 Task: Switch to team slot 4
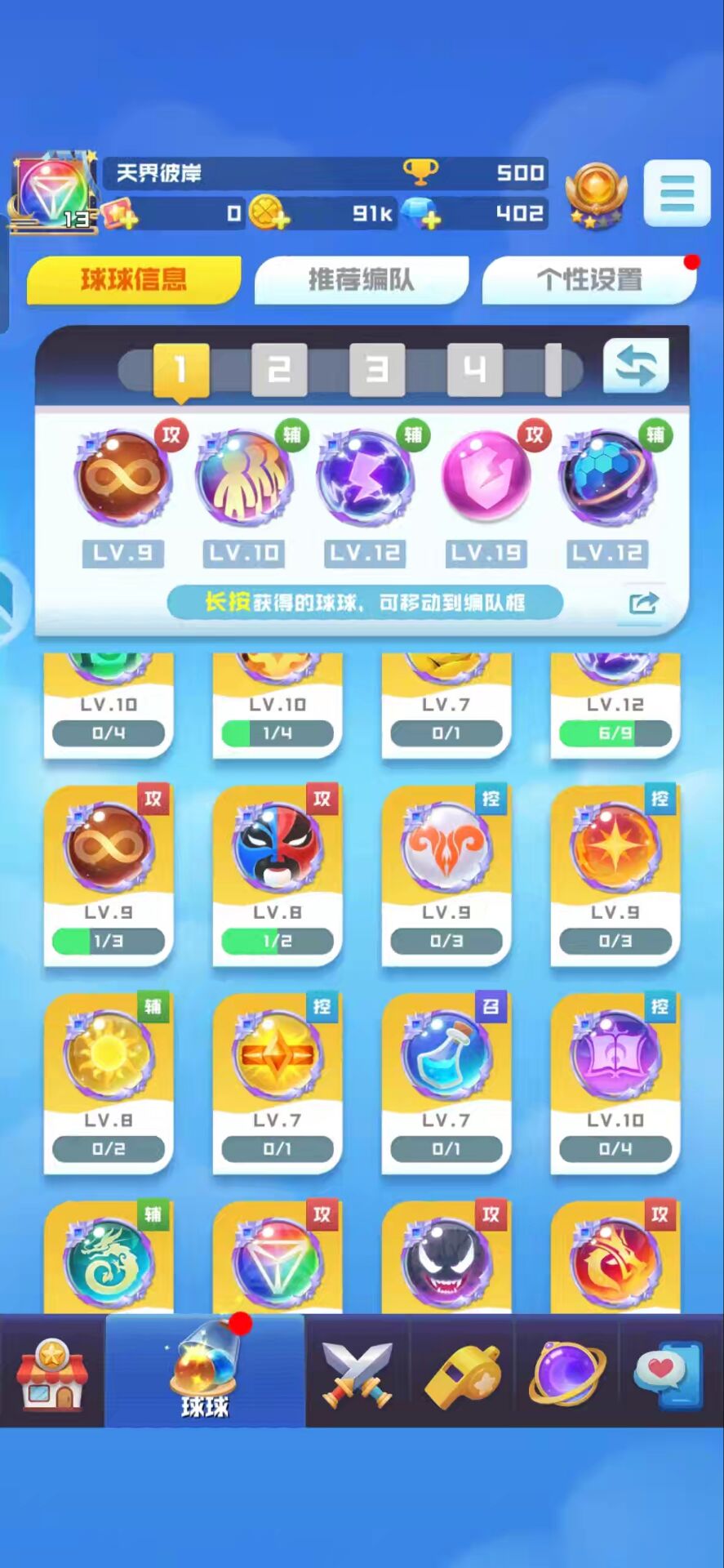[474, 370]
